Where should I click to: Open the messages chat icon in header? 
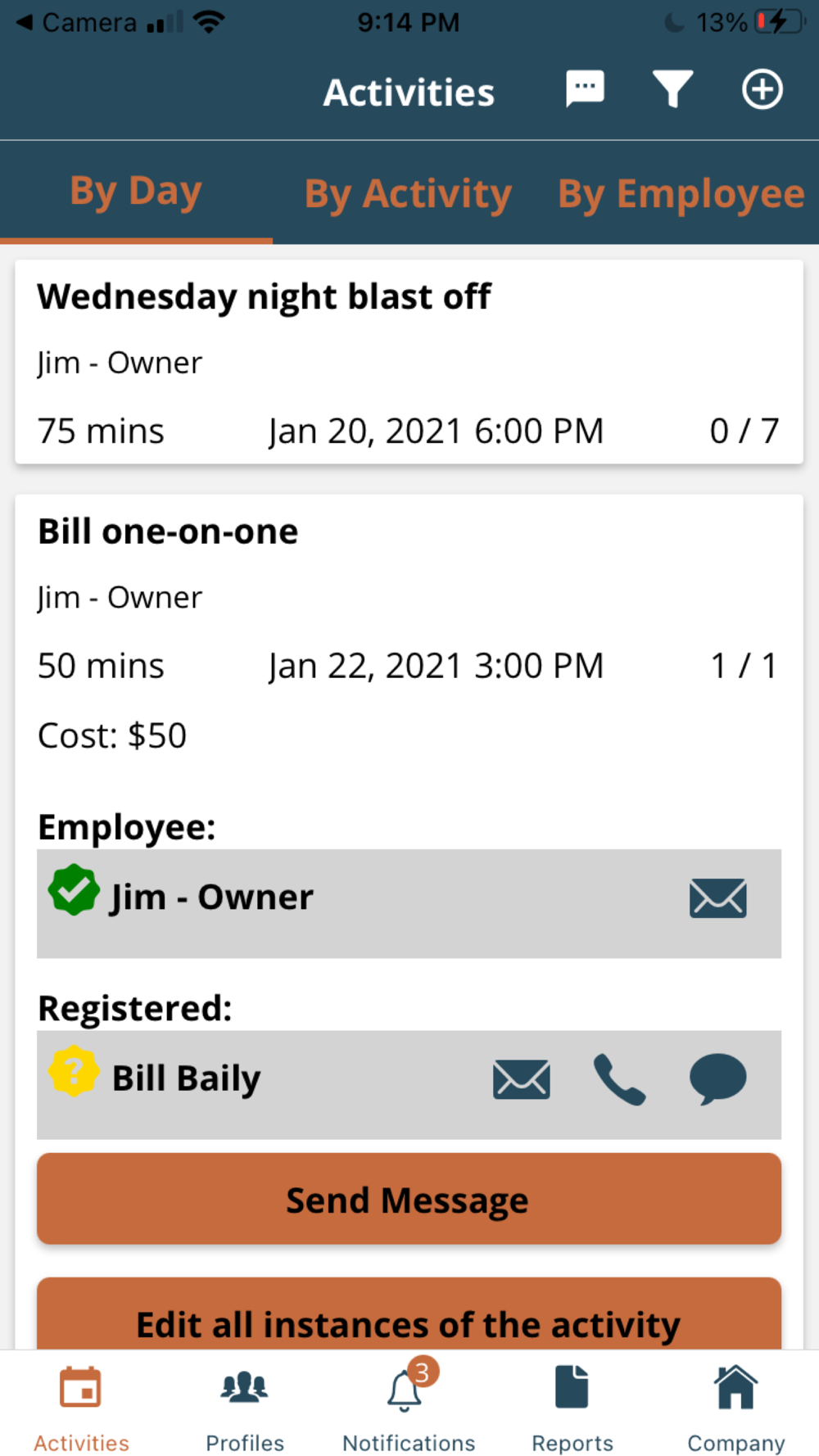(585, 88)
